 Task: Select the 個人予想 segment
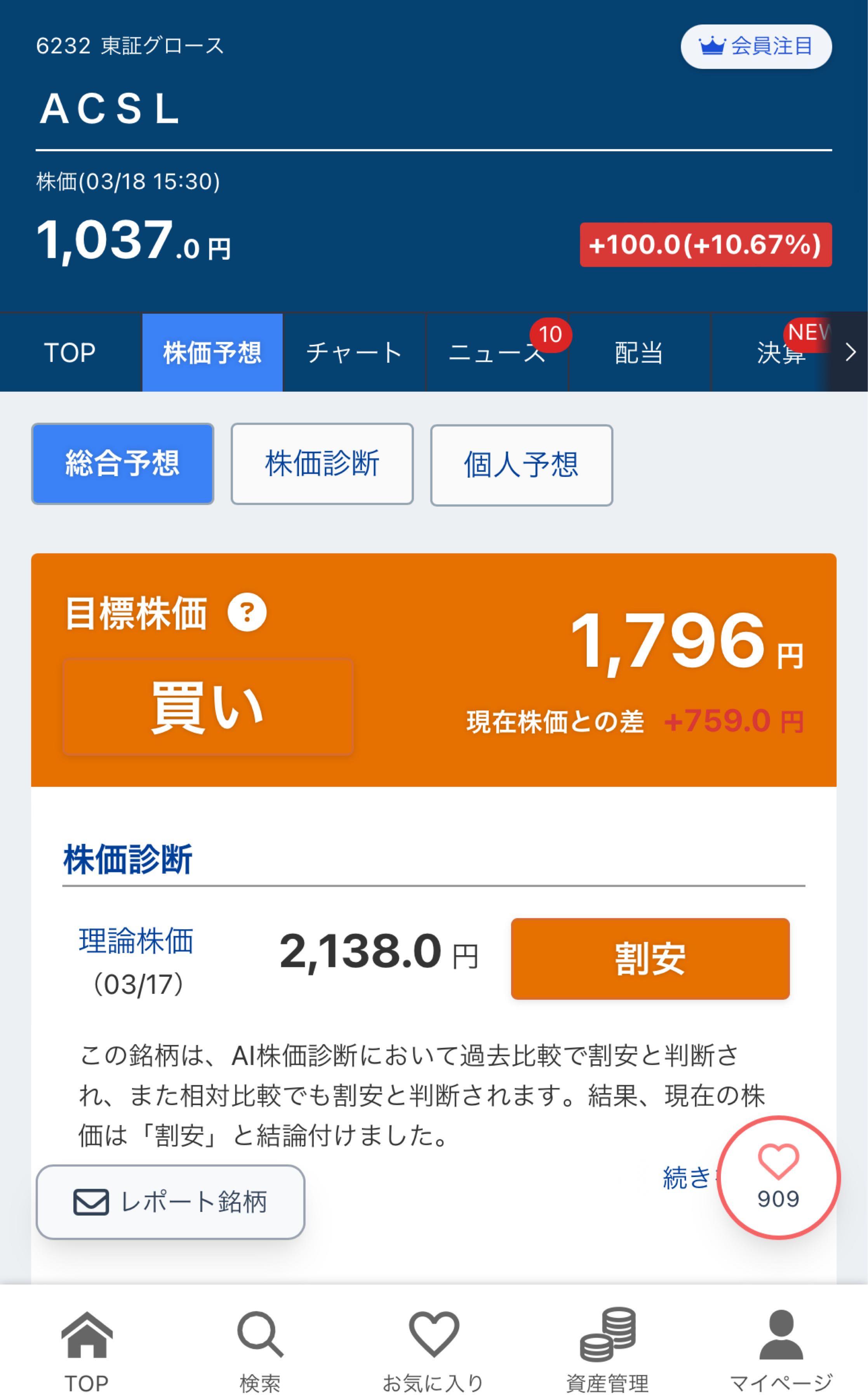click(521, 465)
